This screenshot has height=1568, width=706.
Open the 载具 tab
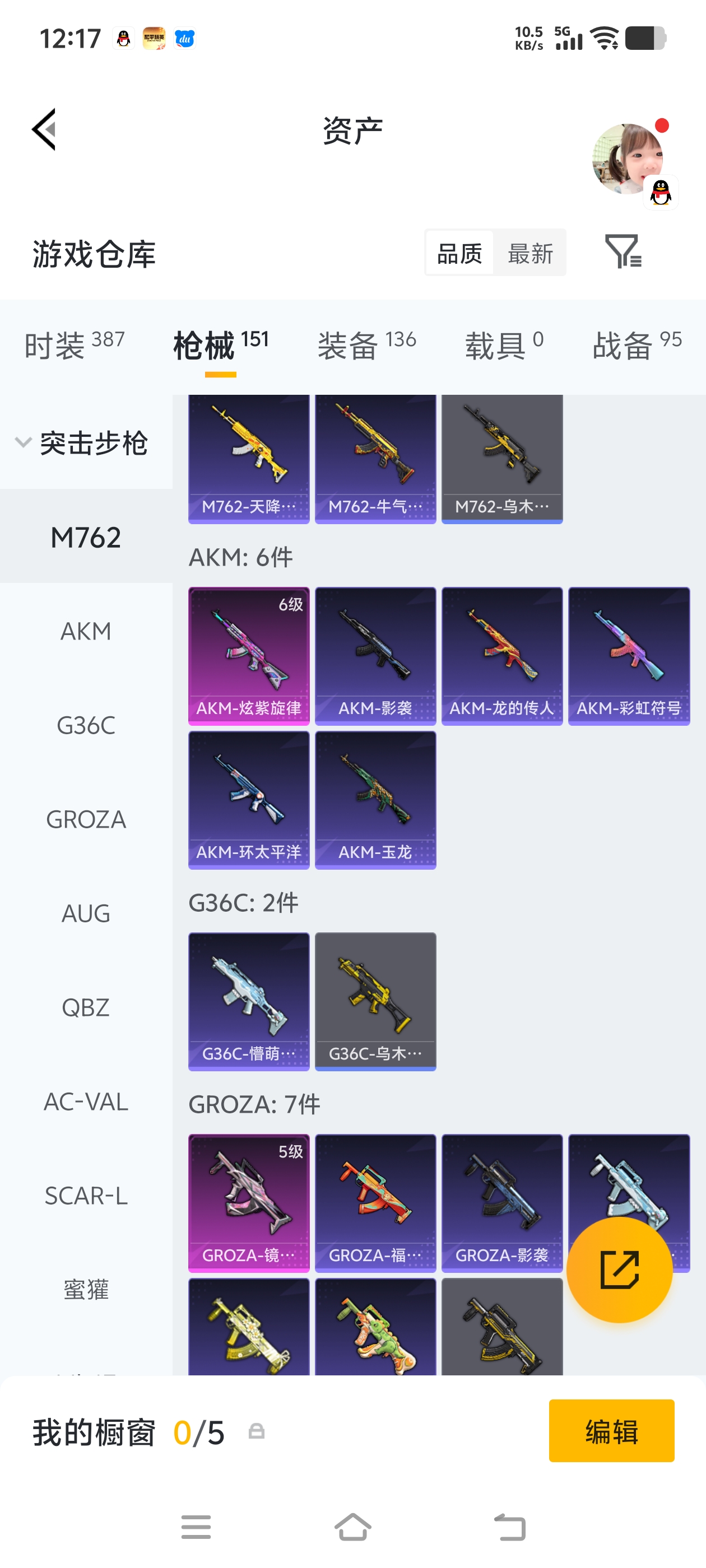pos(504,344)
